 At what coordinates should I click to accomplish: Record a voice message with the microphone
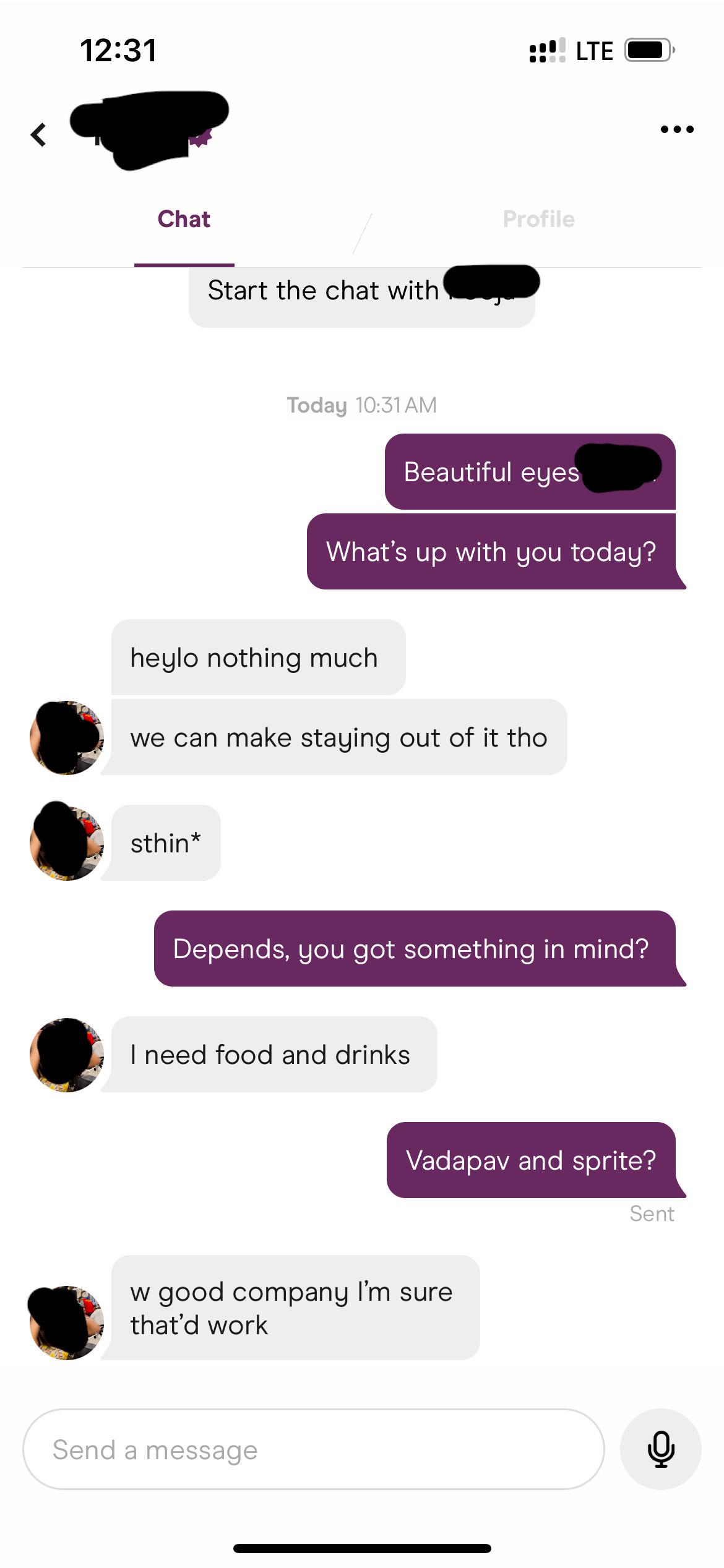660,1449
